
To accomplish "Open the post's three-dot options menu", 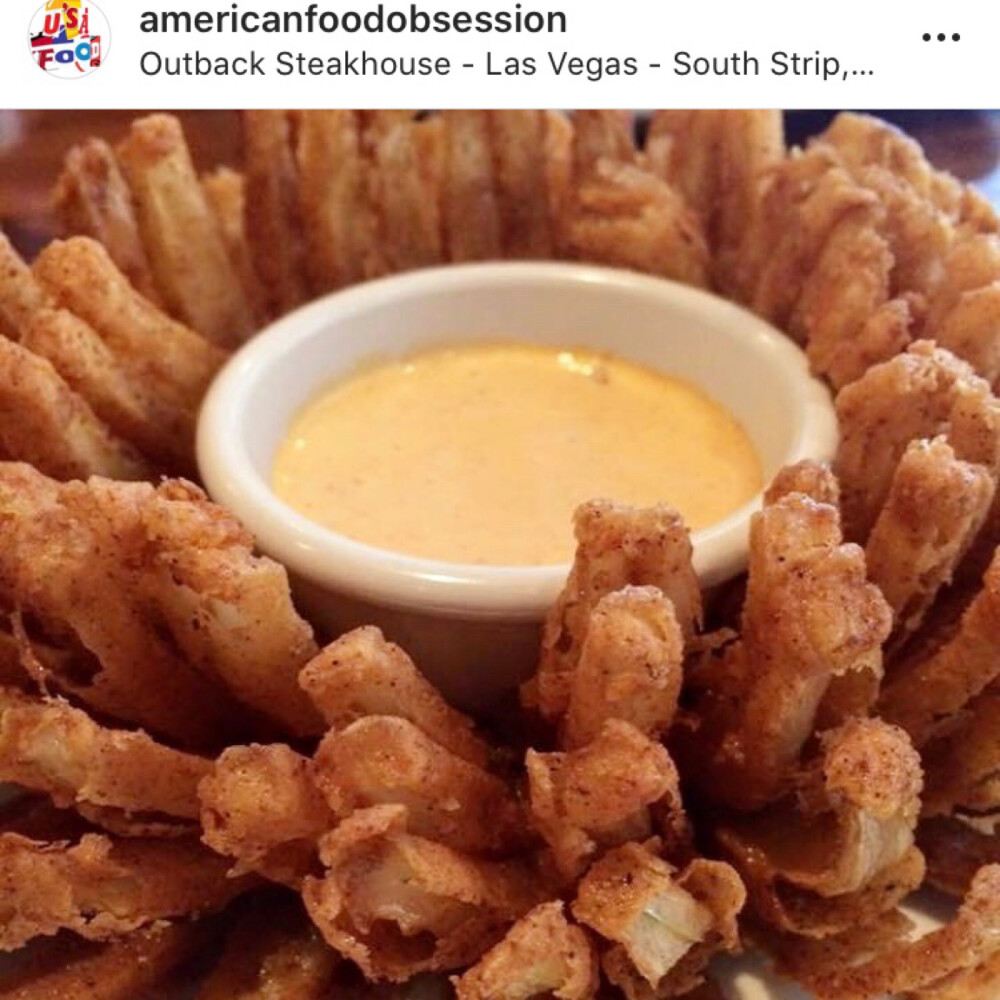I will coord(940,38).
